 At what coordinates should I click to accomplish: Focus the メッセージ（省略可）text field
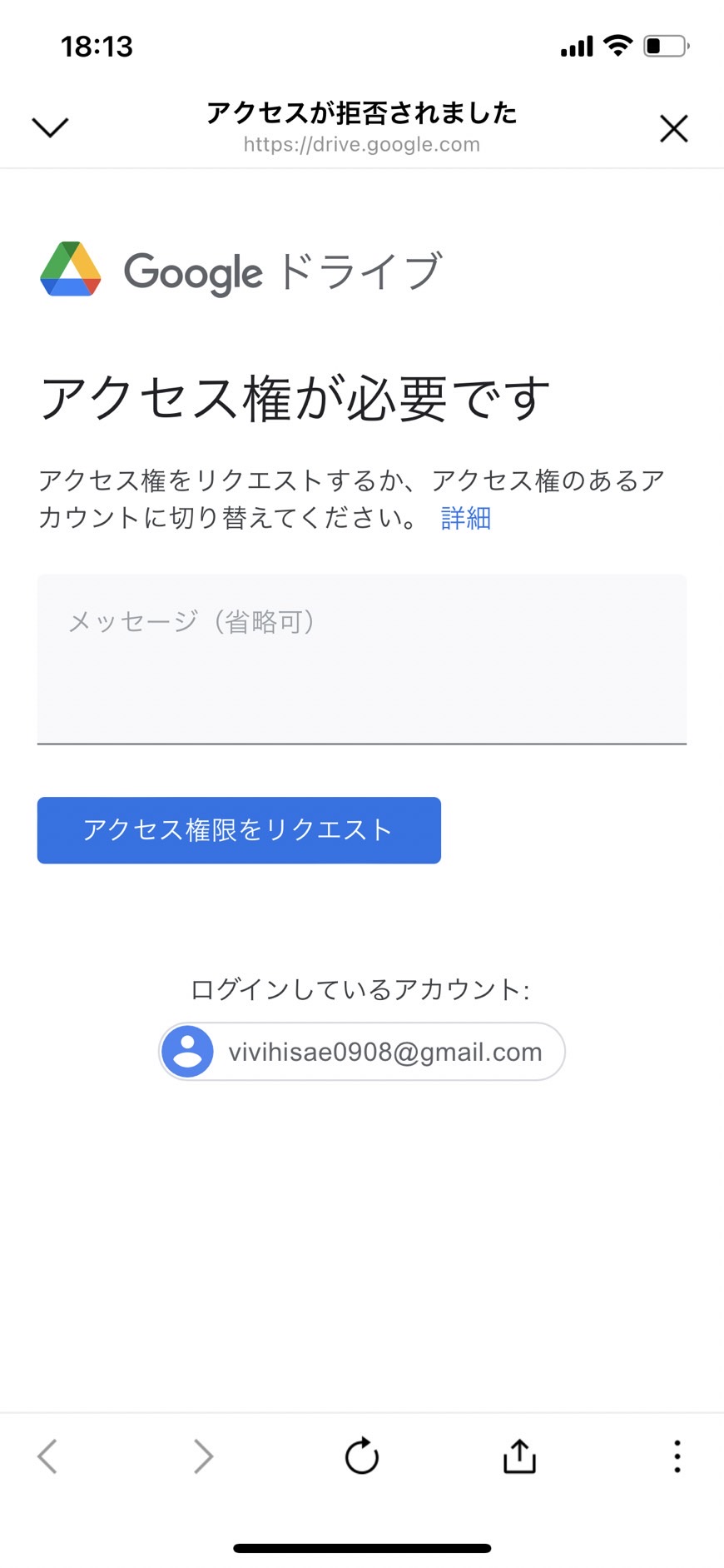point(362,659)
